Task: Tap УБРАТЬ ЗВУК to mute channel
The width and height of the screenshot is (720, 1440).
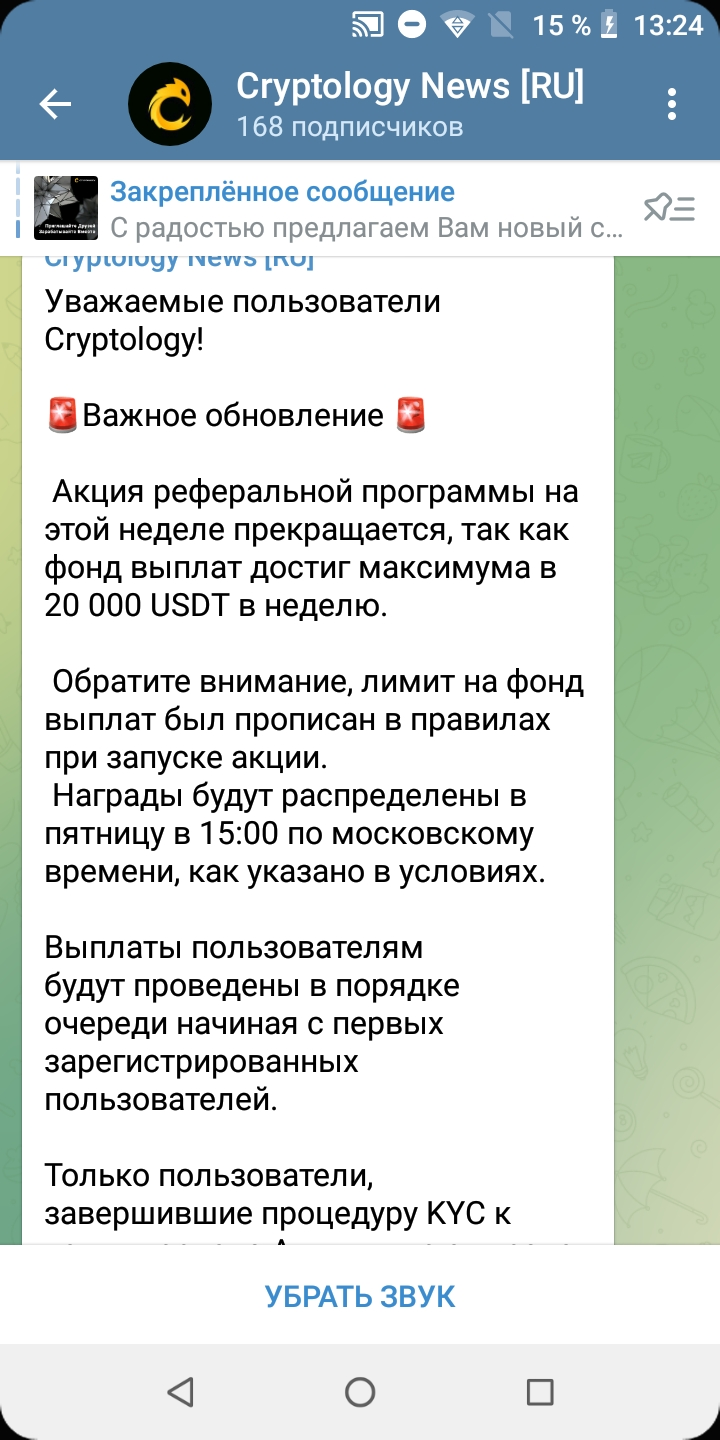Action: pyautogui.click(x=360, y=1296)
